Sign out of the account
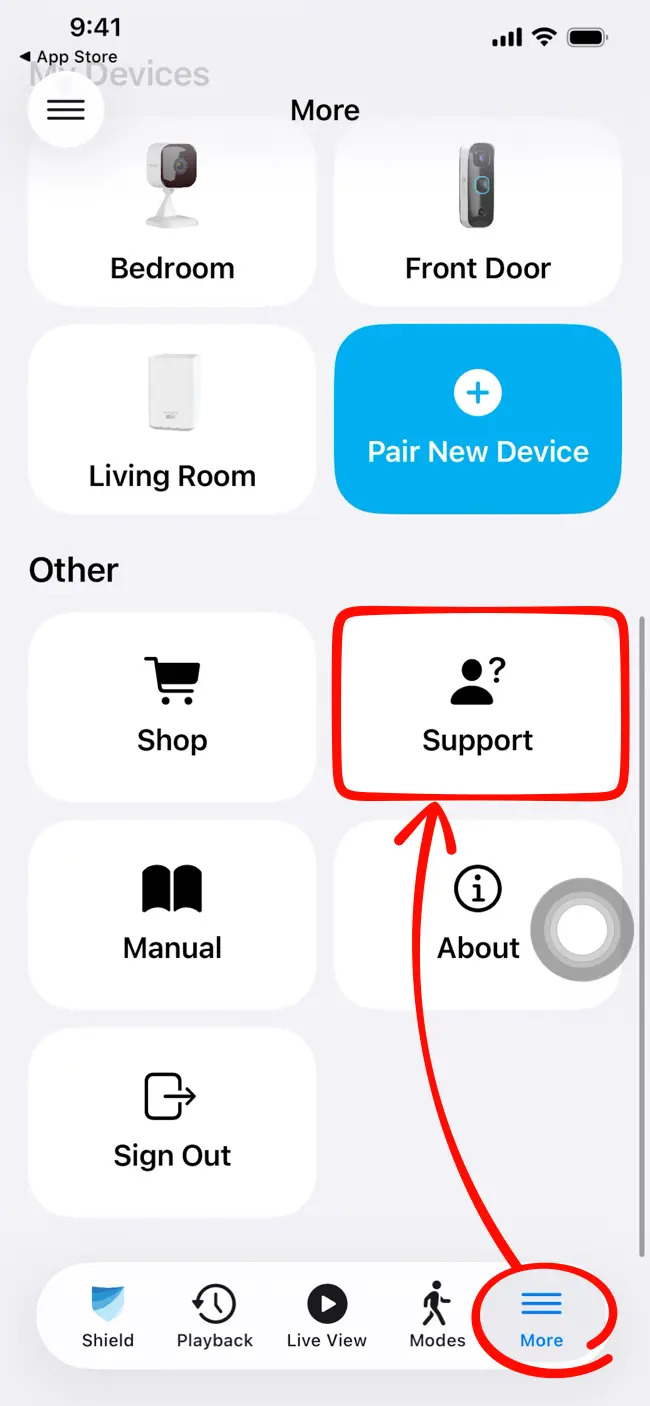 [x=172, y=1122]
